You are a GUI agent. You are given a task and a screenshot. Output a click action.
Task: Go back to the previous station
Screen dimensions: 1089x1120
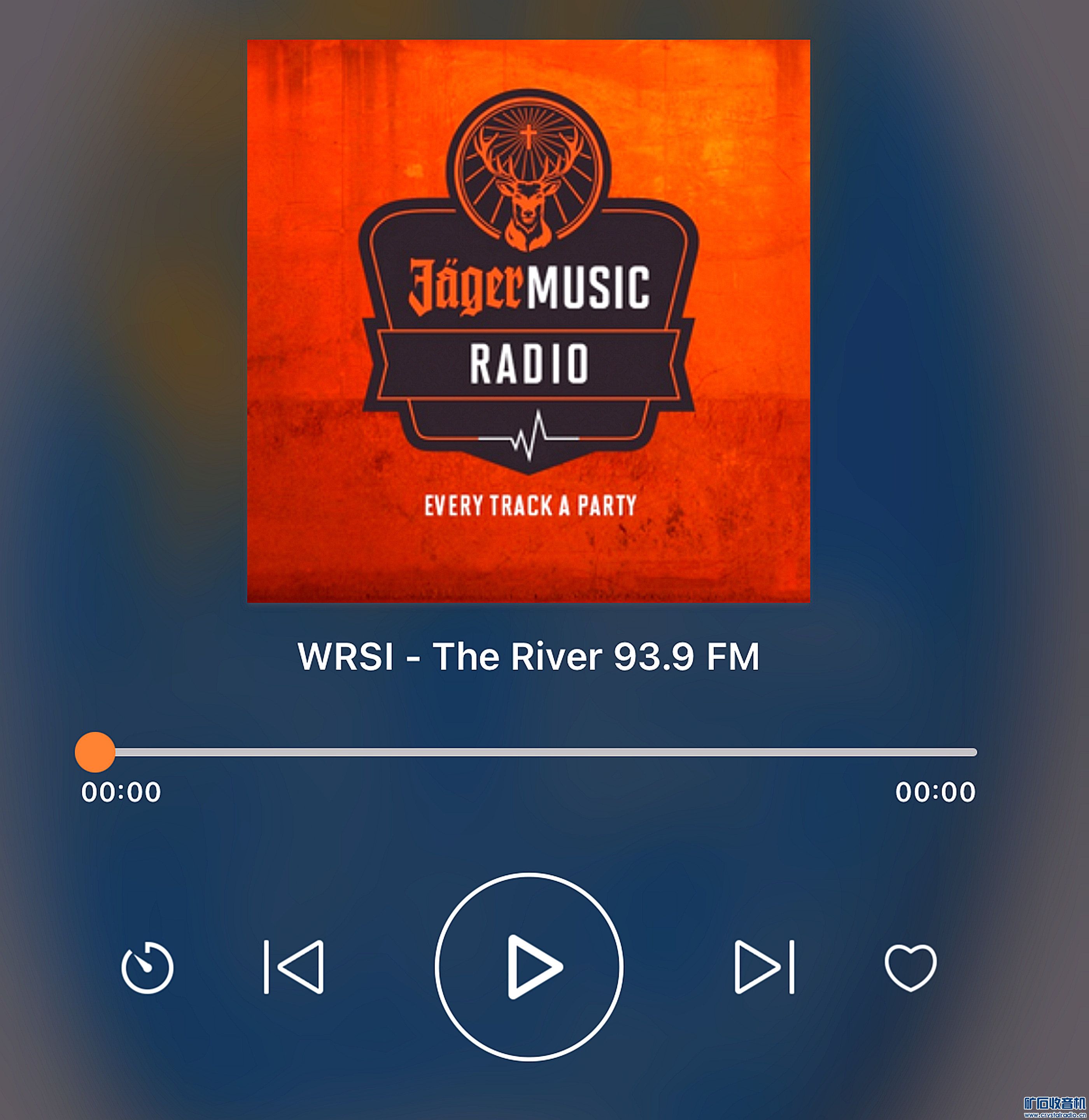294,966
